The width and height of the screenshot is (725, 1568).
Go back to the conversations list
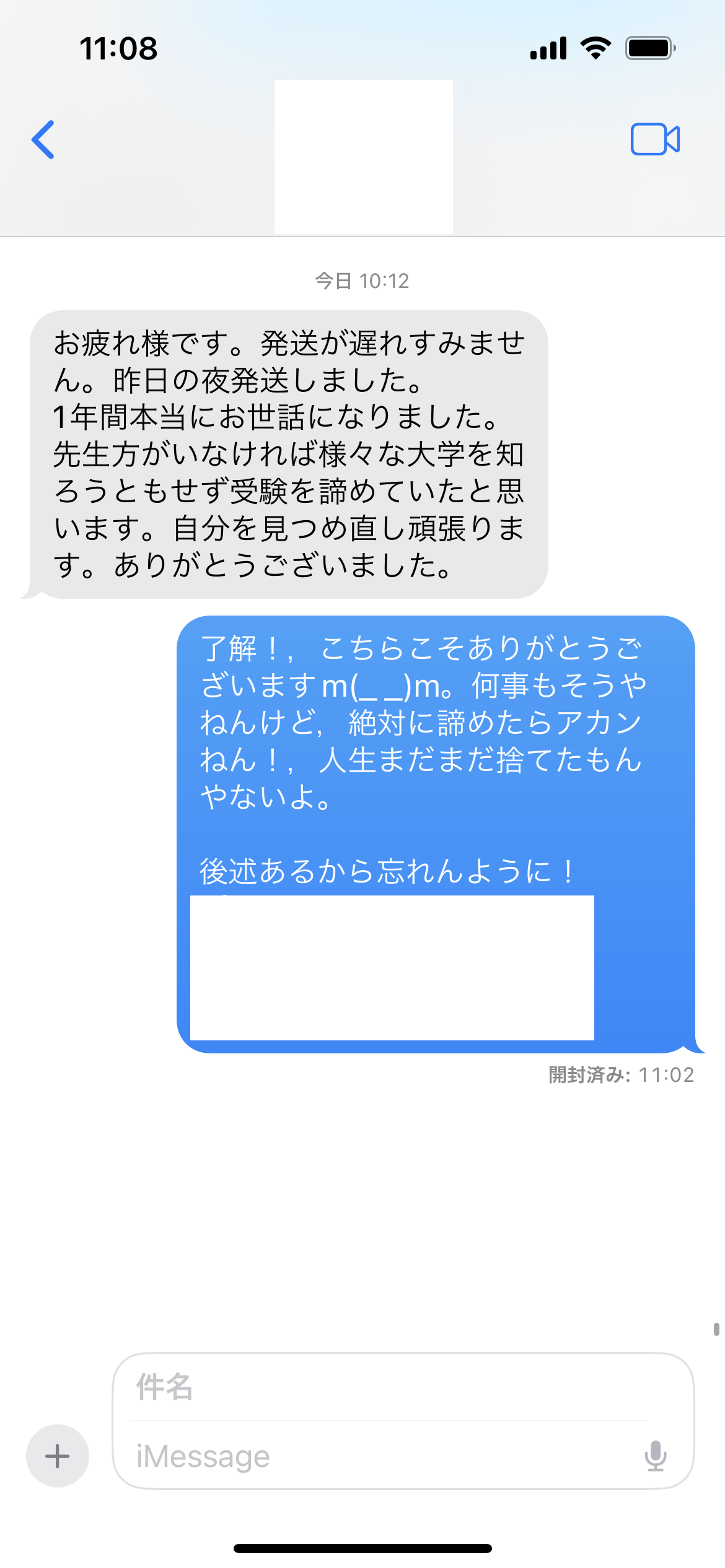tap(43, 140)
